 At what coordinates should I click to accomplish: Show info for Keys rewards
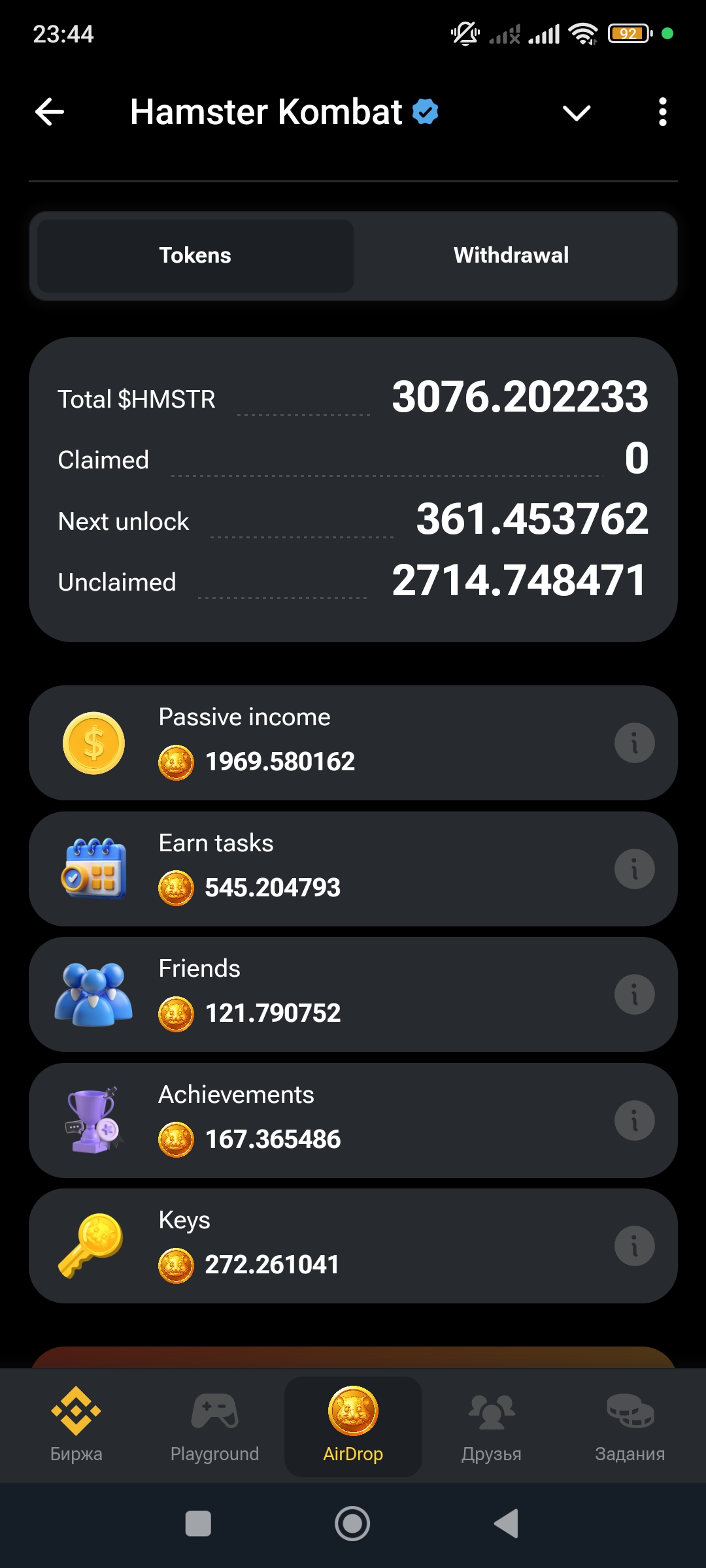point(634,1246)
